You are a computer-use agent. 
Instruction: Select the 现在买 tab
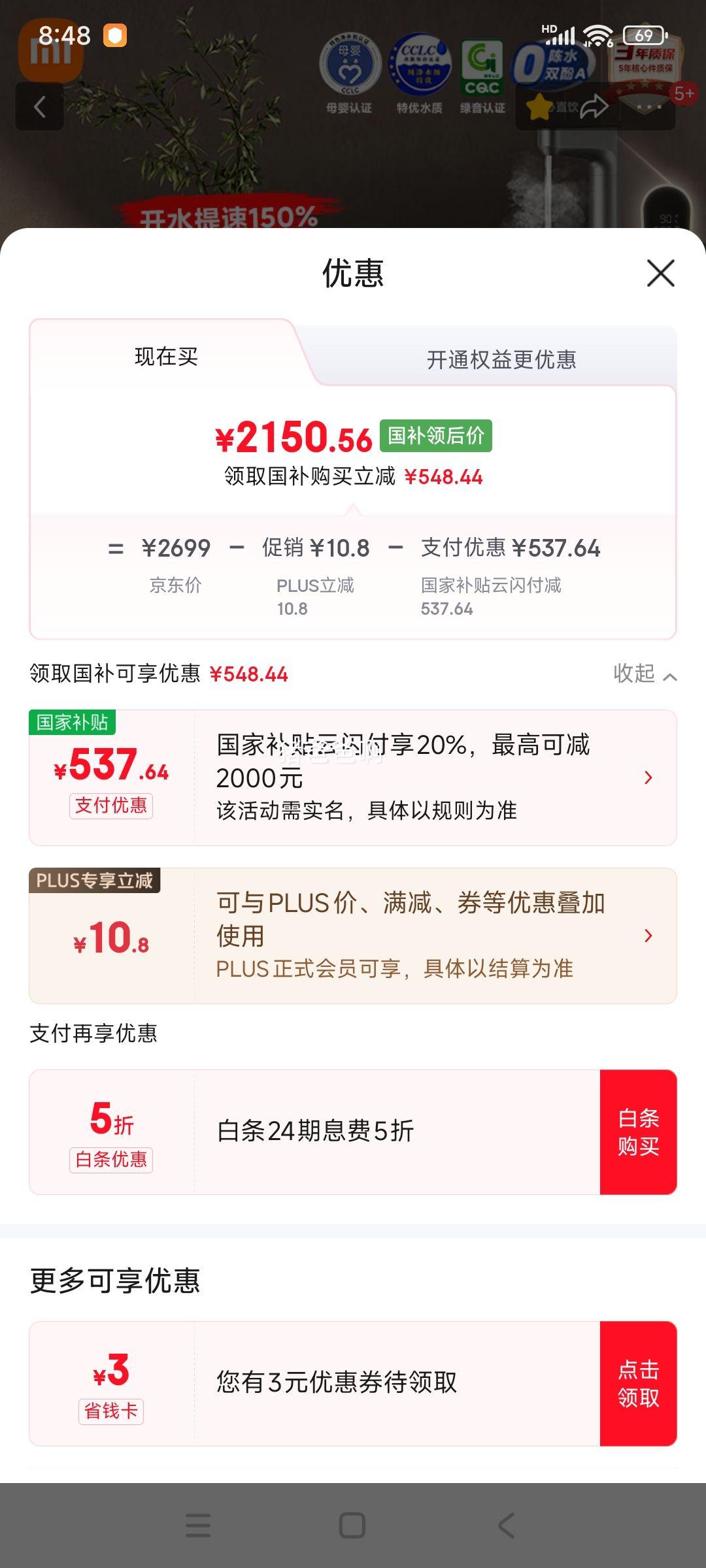pos(166,357)
